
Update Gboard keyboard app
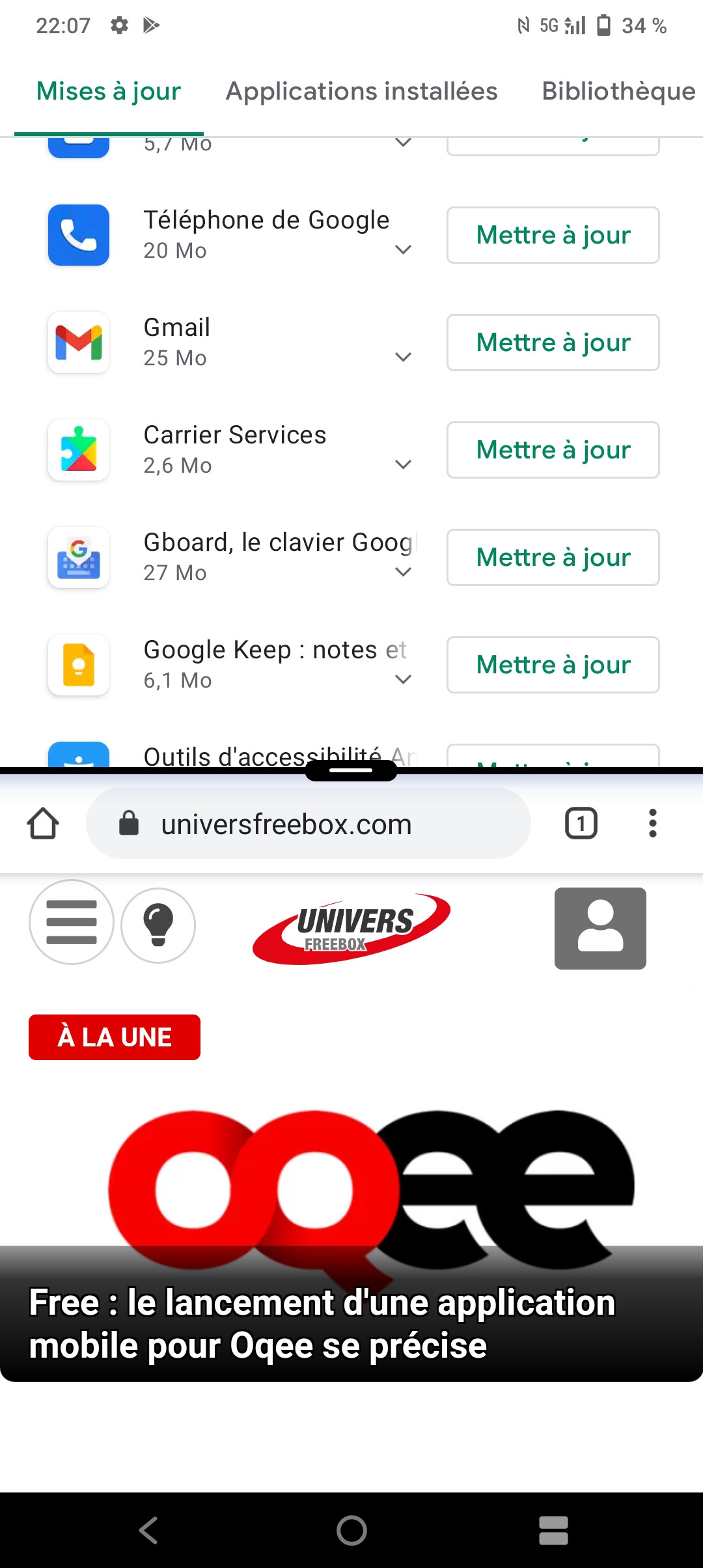[x=553, y=557]
